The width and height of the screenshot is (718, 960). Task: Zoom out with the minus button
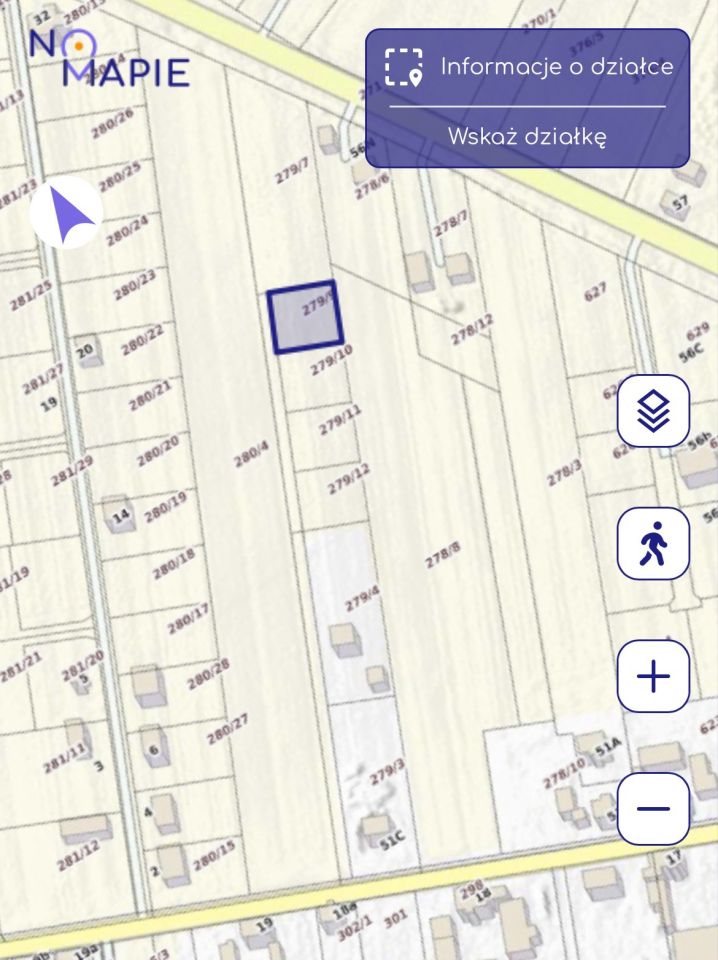pos(653,808)
